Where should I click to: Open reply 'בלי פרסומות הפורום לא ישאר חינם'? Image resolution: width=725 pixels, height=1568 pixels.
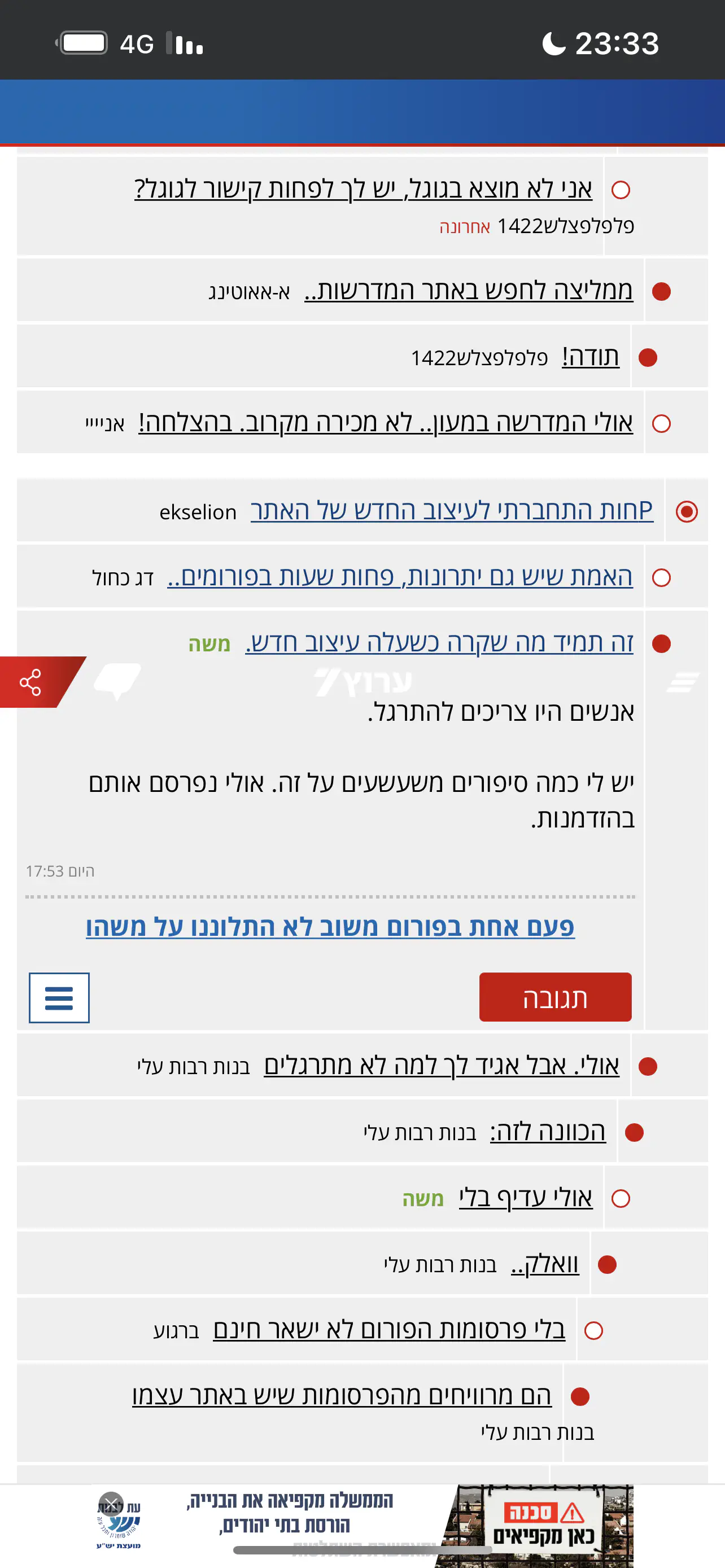point(389,1330)
